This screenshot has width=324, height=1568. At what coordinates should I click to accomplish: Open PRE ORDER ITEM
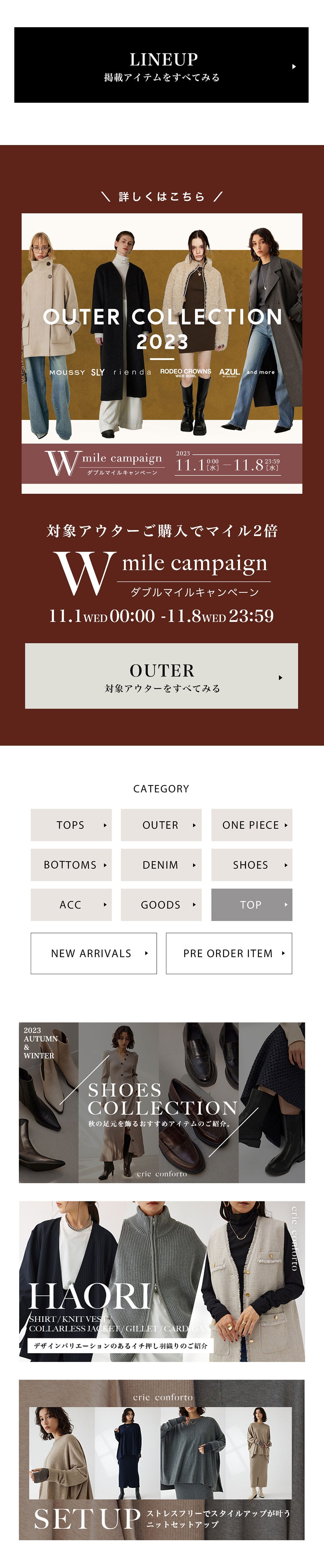point(229,953)
